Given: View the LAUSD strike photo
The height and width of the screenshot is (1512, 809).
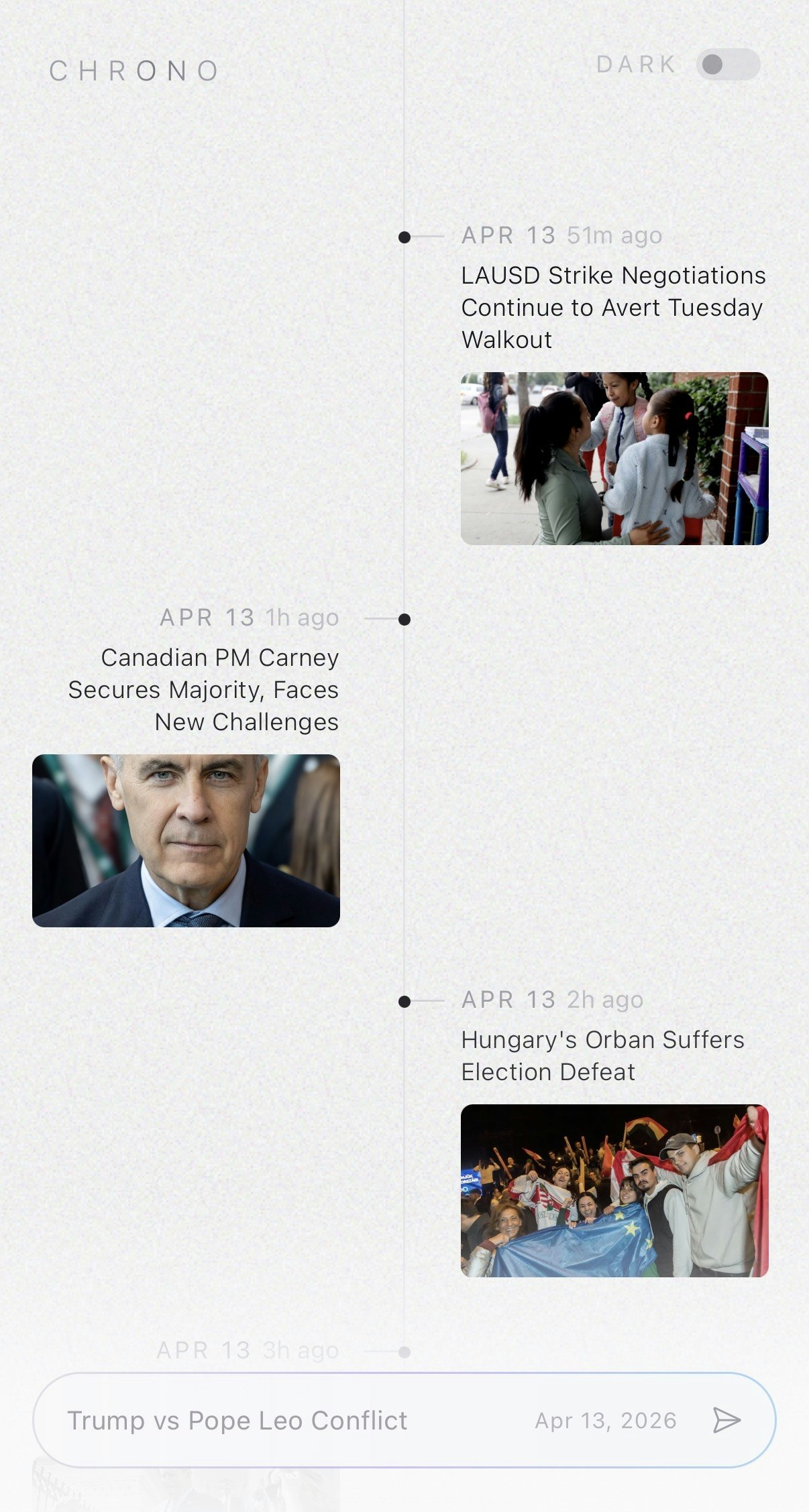Looking at the screenshot, I should coord(614,459).
